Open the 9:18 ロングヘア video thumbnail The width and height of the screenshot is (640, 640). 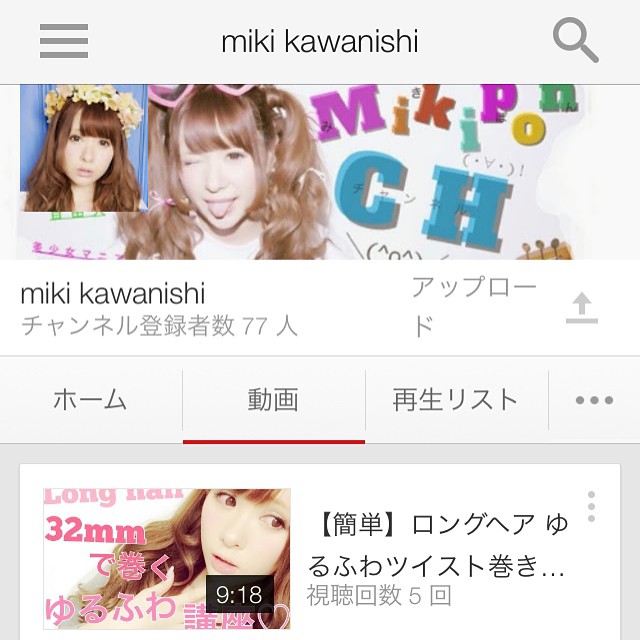point(167,558)
